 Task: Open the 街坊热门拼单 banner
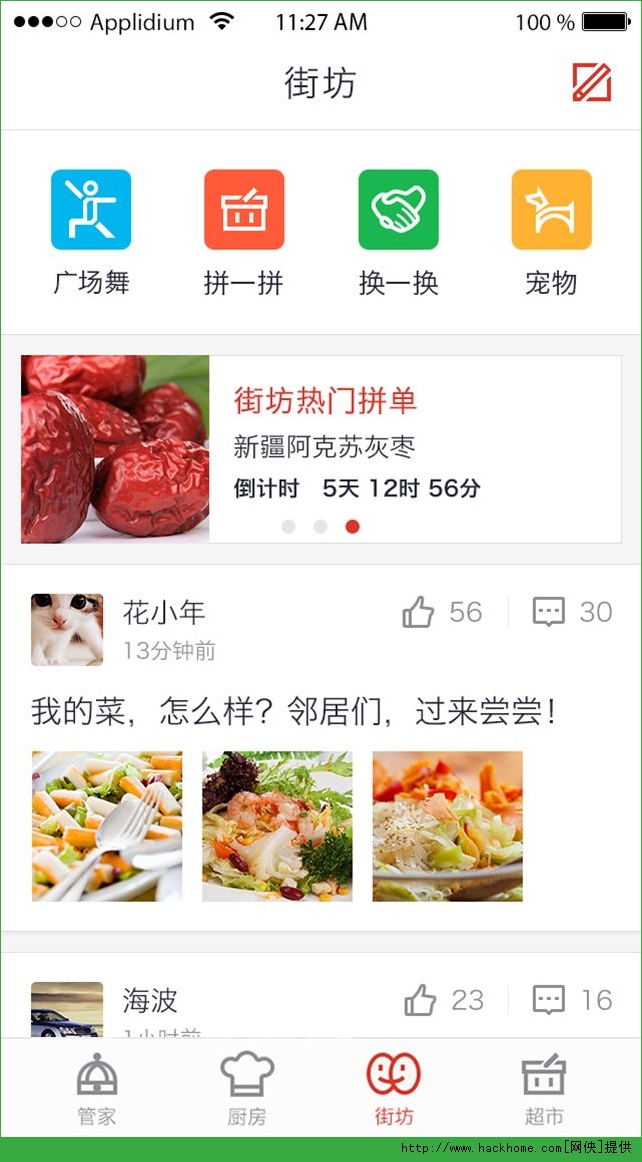[x=320, y=449]
